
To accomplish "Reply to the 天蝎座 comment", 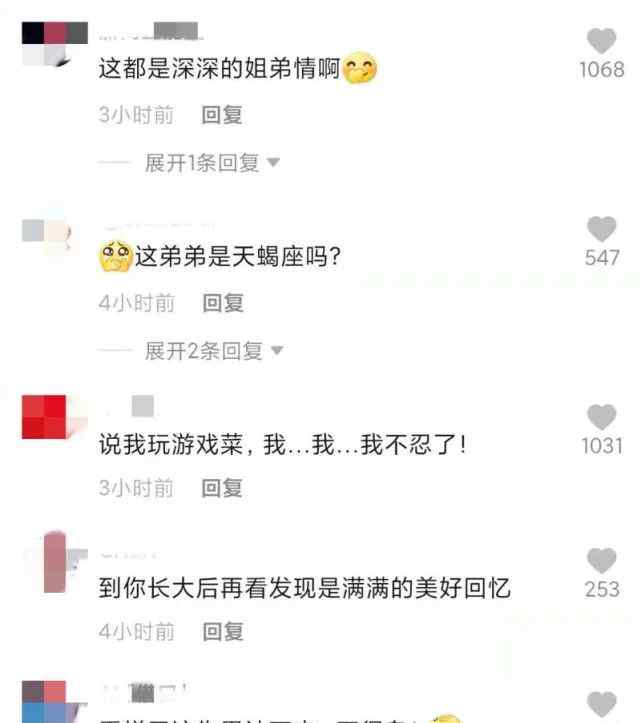I will (x=222, y=302).
